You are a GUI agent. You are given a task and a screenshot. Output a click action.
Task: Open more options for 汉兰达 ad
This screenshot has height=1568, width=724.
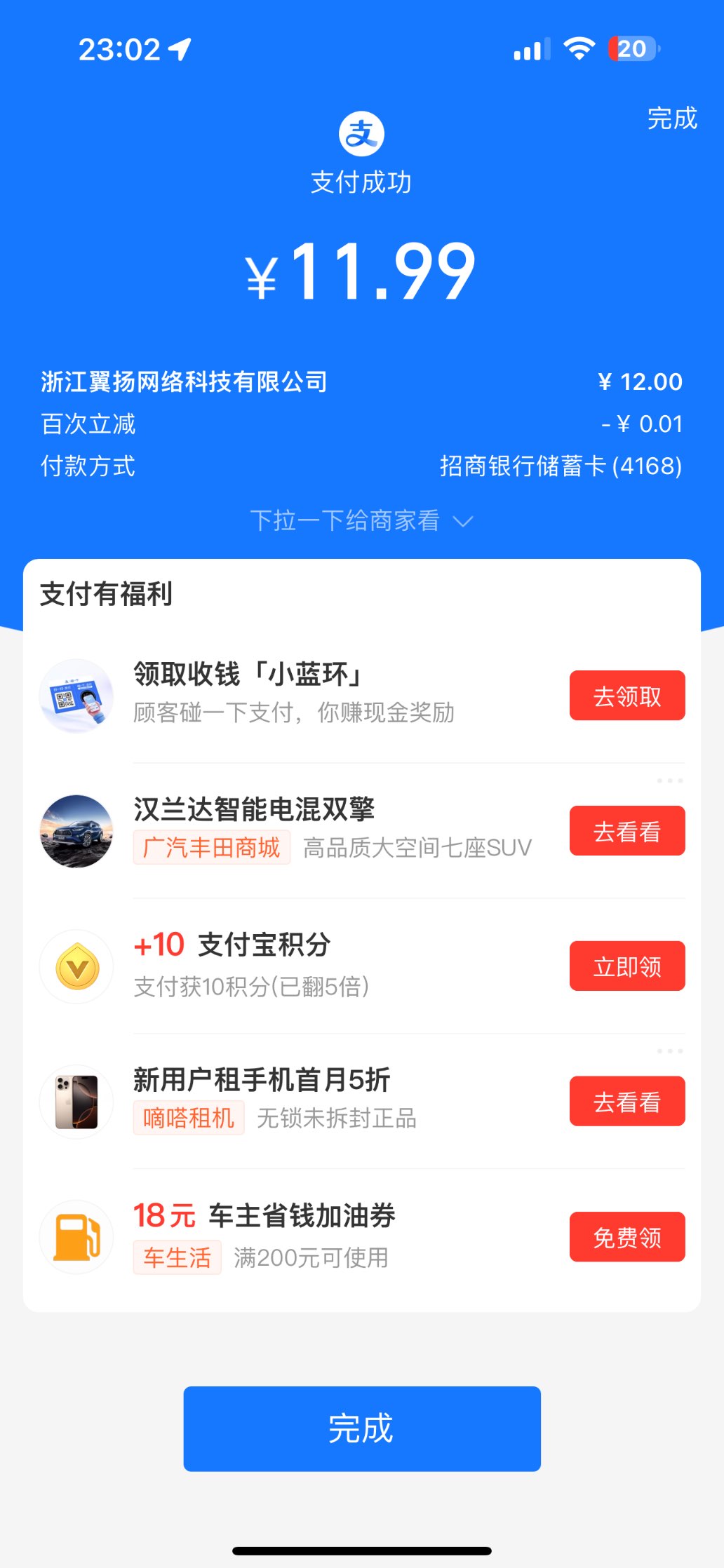[x=669, y=780]
